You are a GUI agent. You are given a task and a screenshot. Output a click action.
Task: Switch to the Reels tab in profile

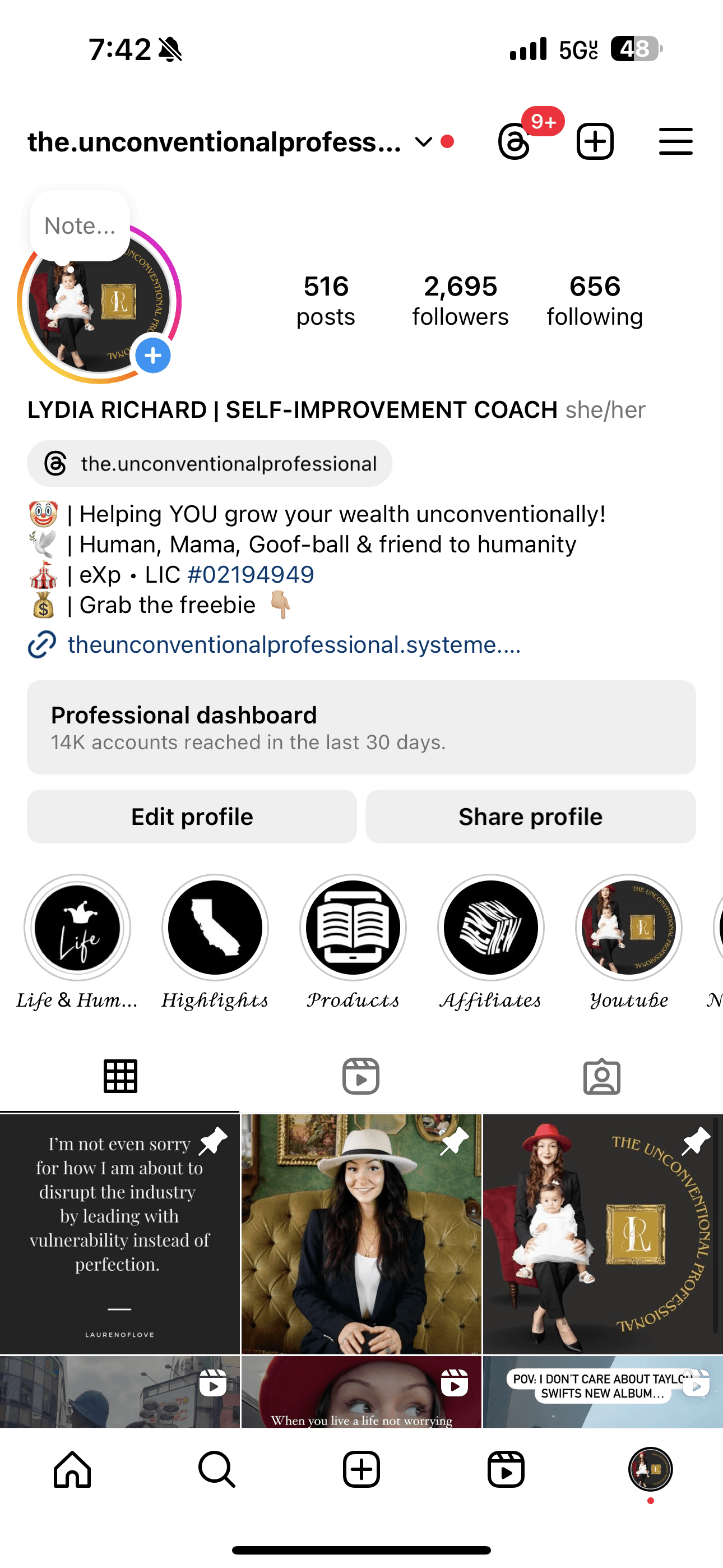coord(361,1076)
